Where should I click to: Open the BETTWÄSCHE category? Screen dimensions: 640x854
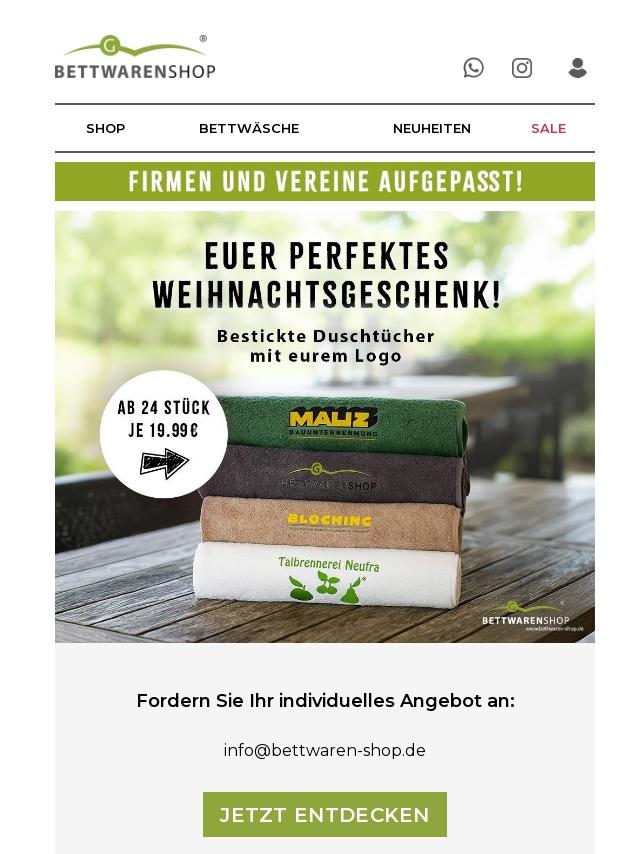click(x=249, y=128)
